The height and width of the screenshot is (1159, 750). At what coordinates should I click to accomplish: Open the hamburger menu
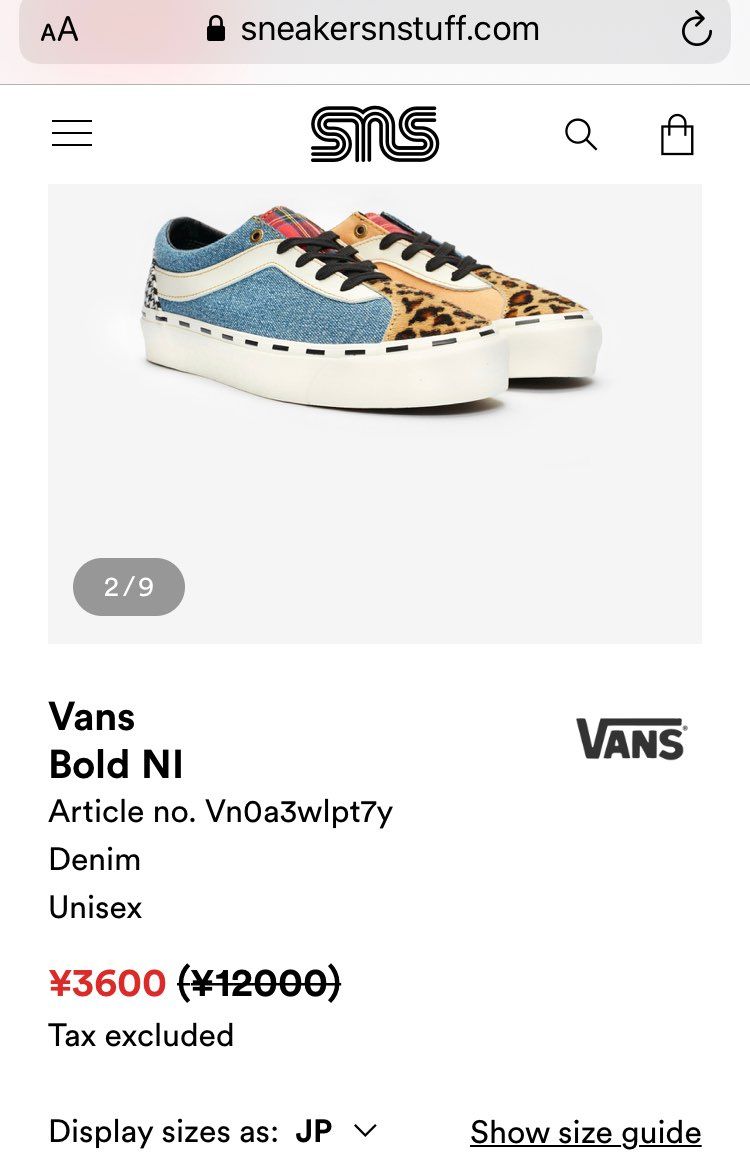[x=72, y=133]
